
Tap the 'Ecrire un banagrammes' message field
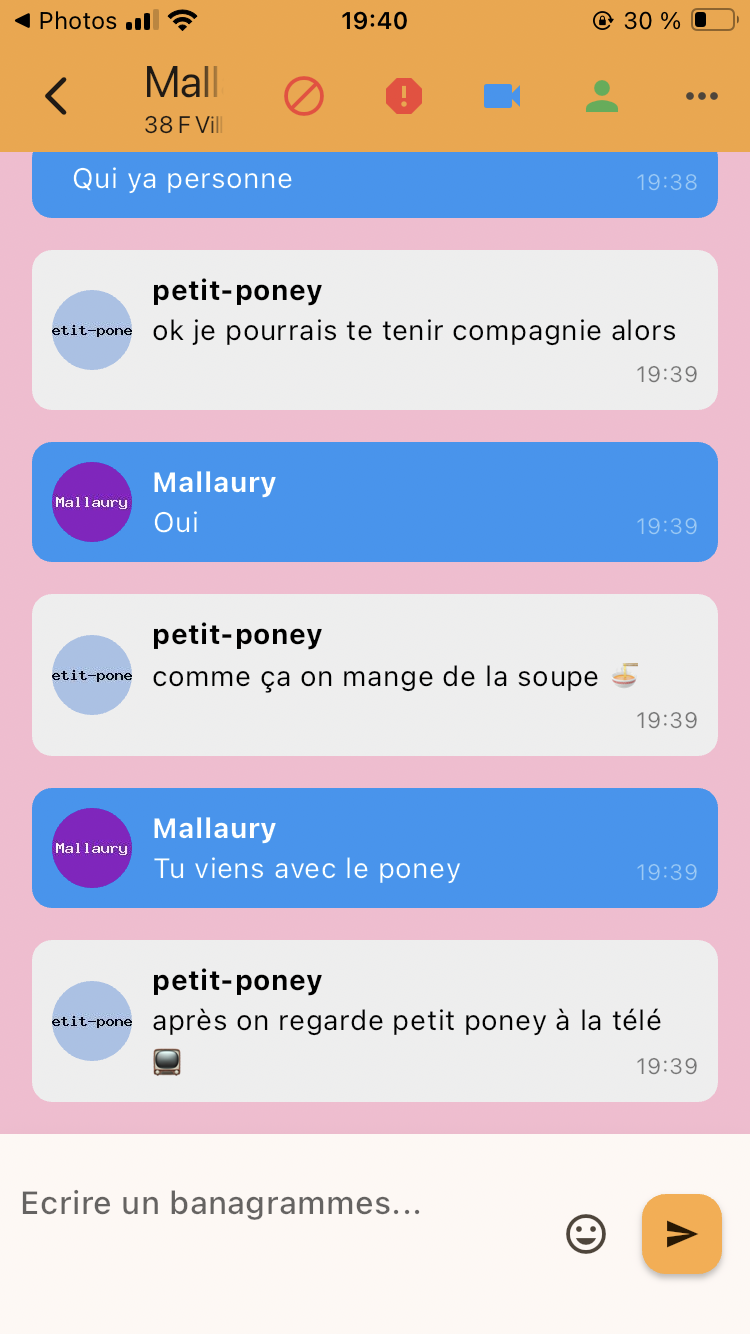(x=280, y=1203)
